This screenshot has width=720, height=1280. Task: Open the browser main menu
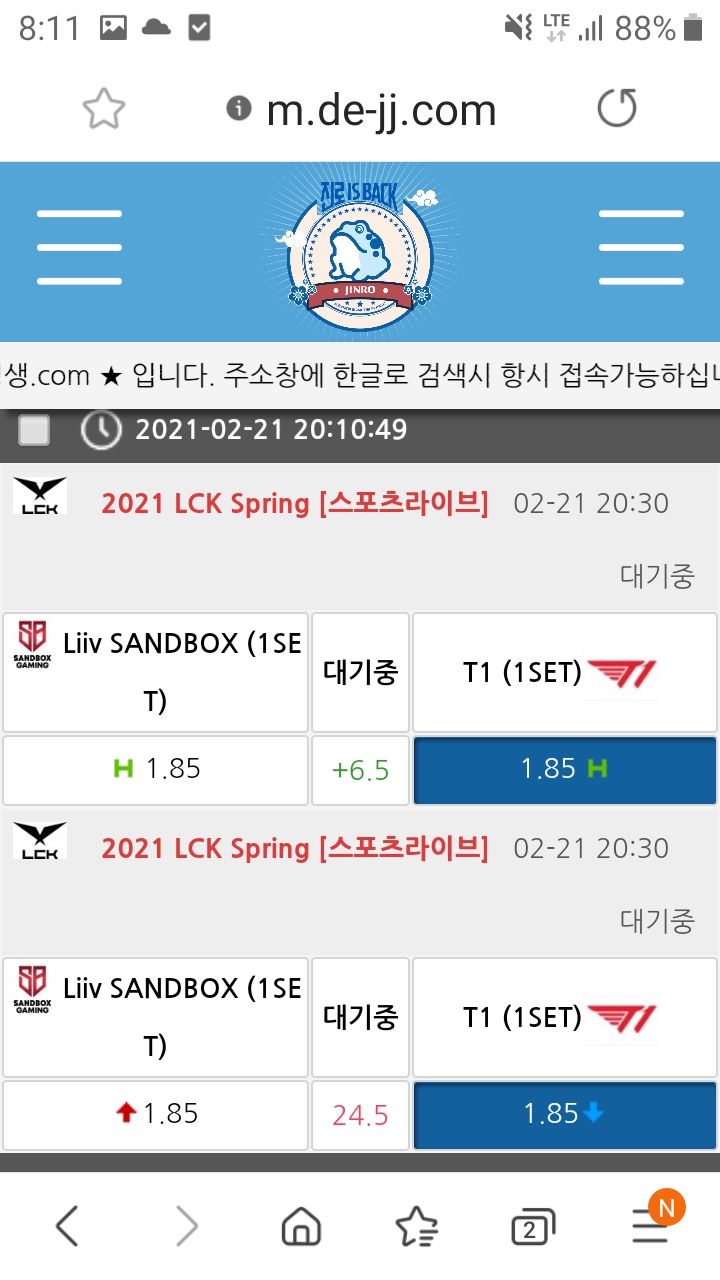point(651,1225)
